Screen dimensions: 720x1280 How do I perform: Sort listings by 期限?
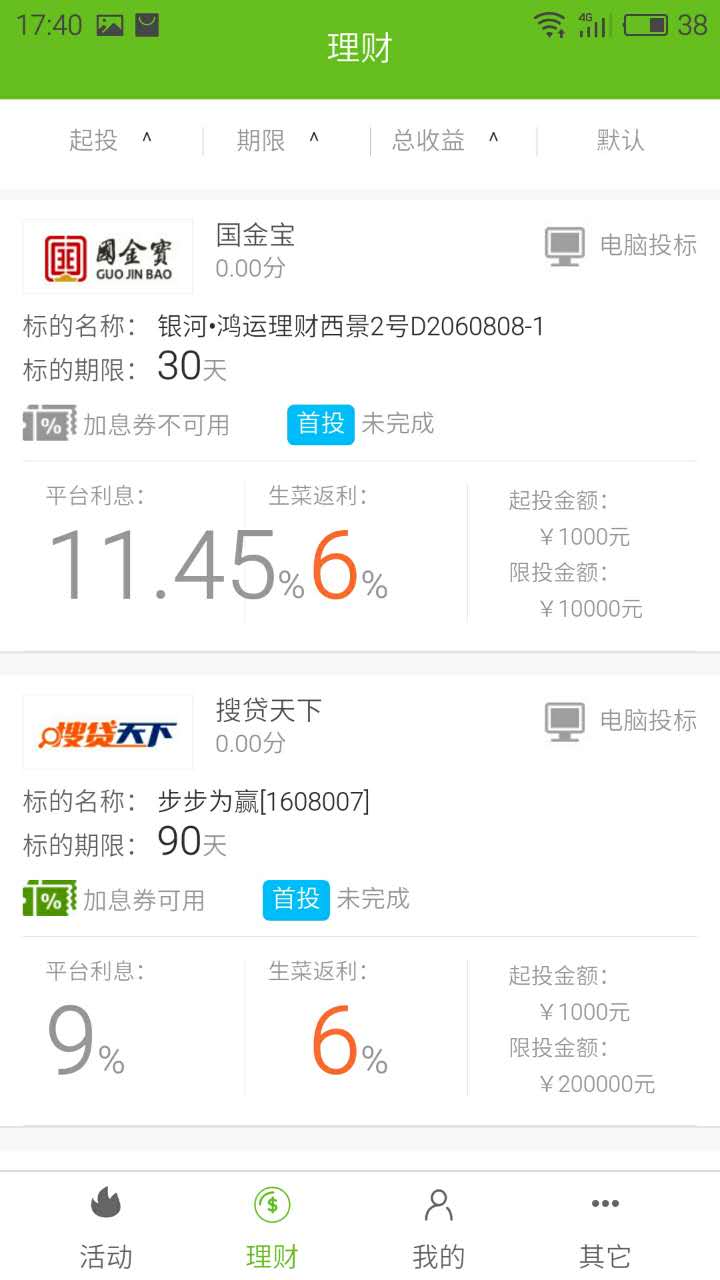coord(276,141)
